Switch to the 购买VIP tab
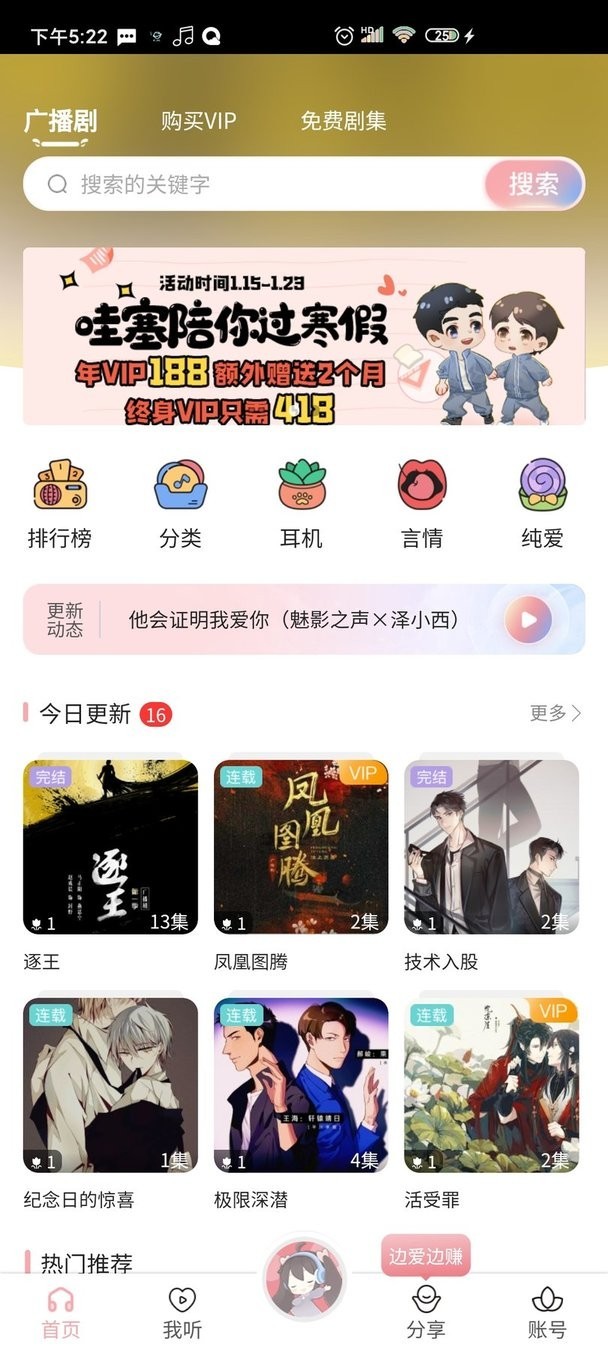Screen dimensions: 608x1350 (x=198, y=121)
